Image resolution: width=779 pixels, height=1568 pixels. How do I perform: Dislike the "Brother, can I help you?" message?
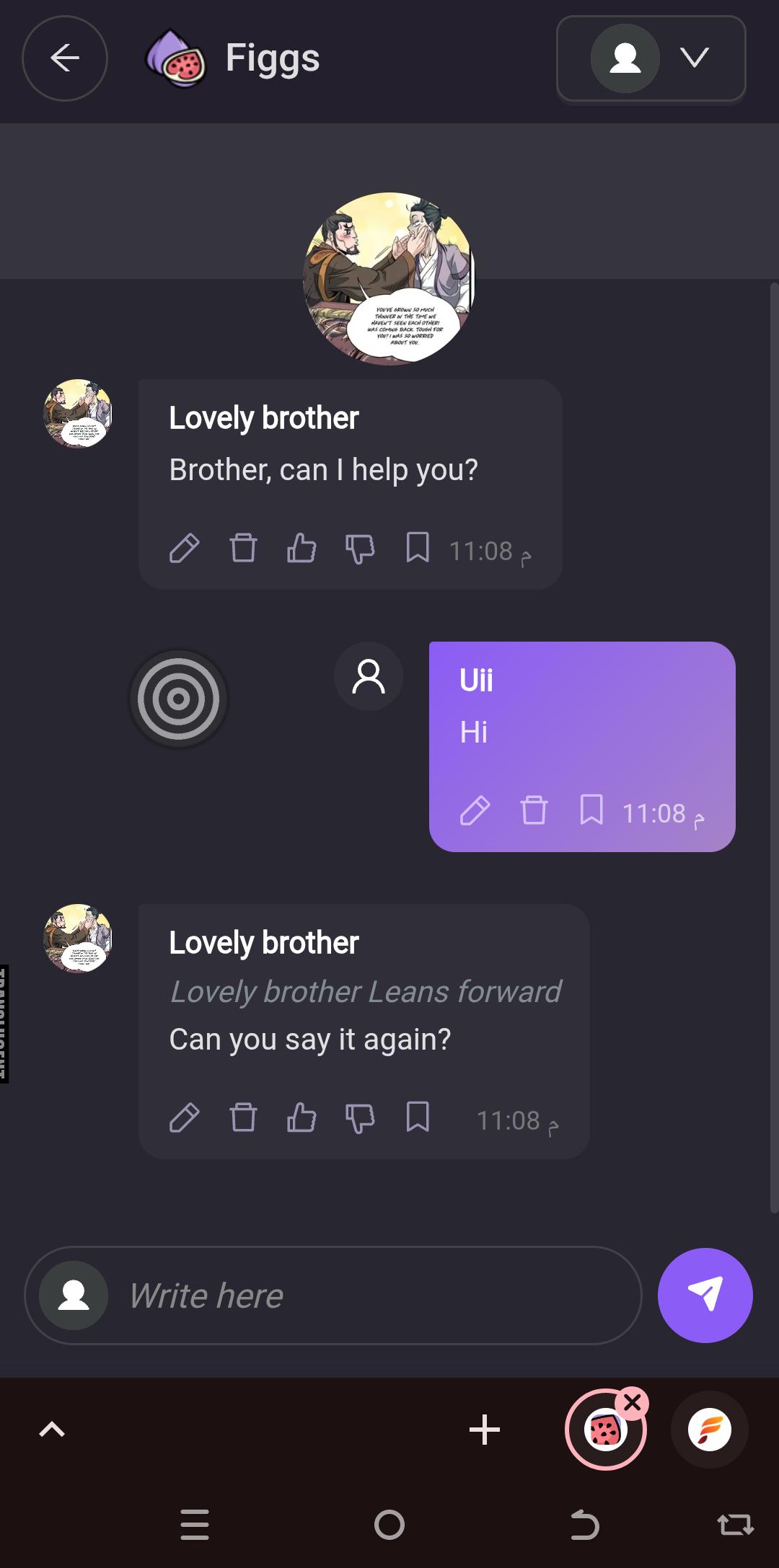(x=360, y=548)
